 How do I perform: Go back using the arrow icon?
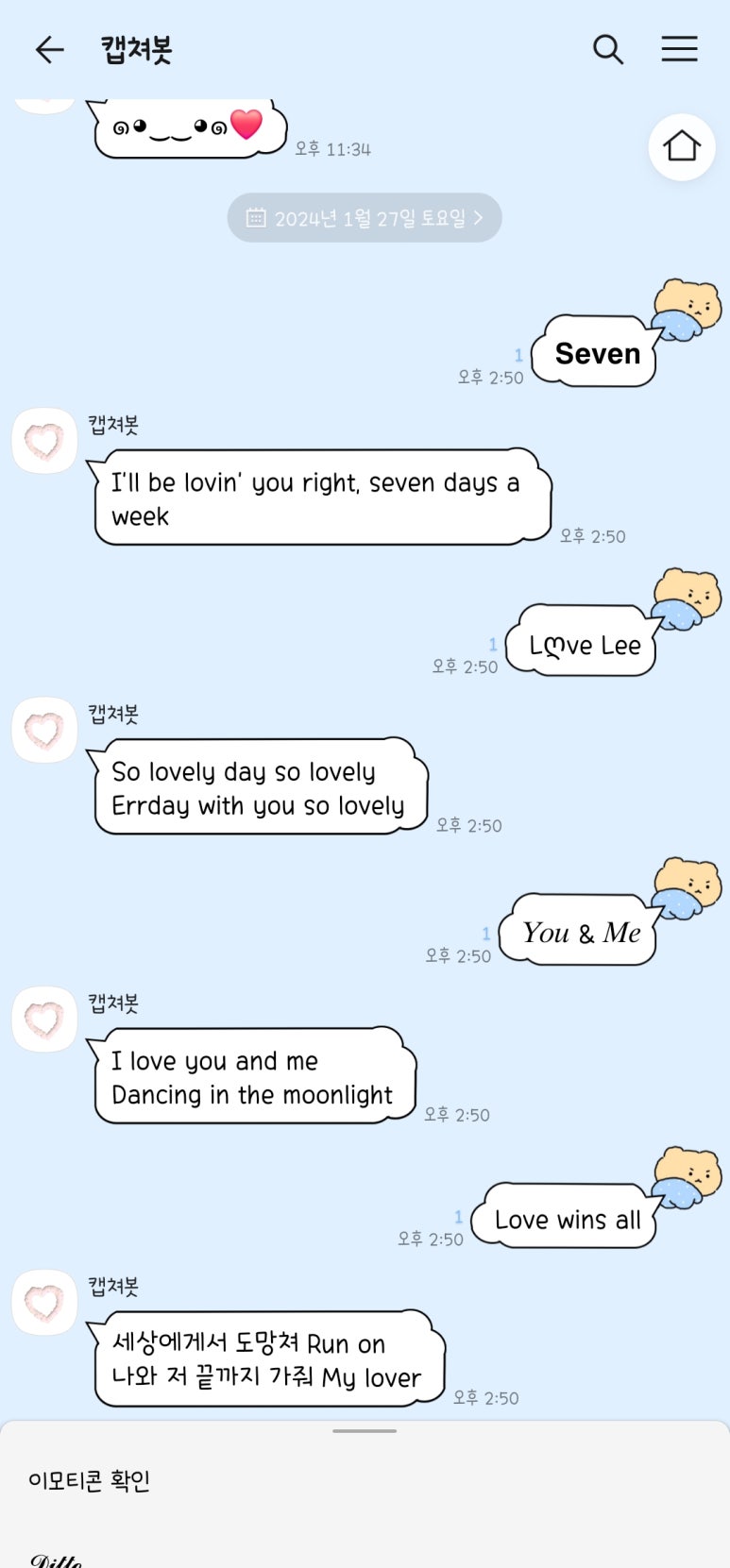49,49
